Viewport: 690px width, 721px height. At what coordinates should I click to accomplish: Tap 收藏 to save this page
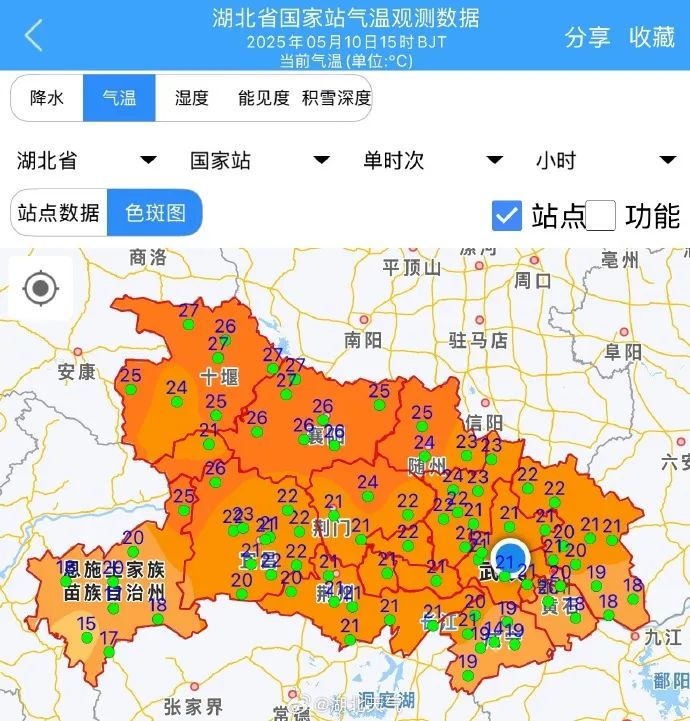pyautogui.click(x=652, y=37)
